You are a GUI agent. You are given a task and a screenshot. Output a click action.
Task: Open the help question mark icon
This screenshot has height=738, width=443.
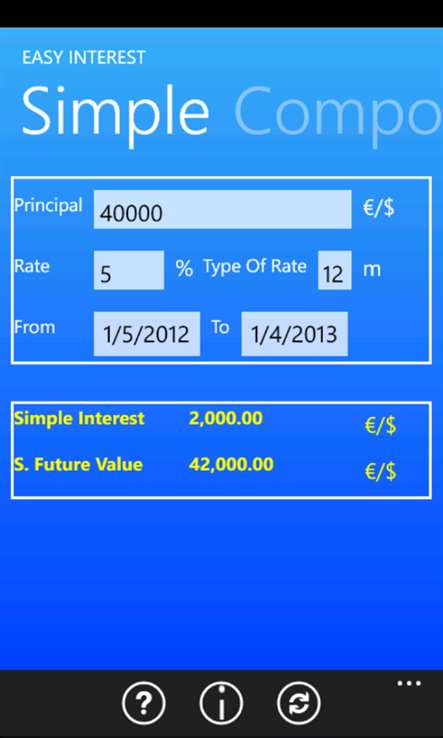coord(144,704)
